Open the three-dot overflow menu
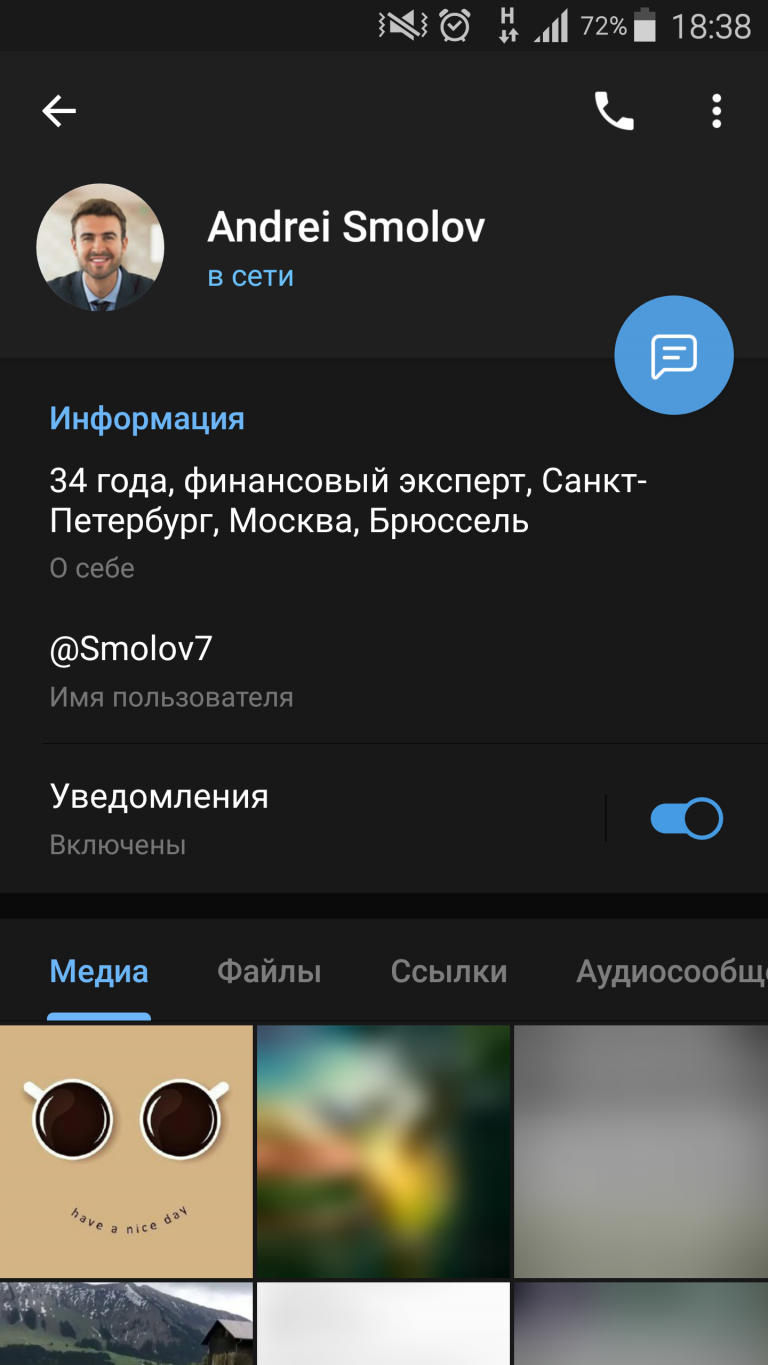This screenshot has width=768, height=1365. (x=716, y=111)
